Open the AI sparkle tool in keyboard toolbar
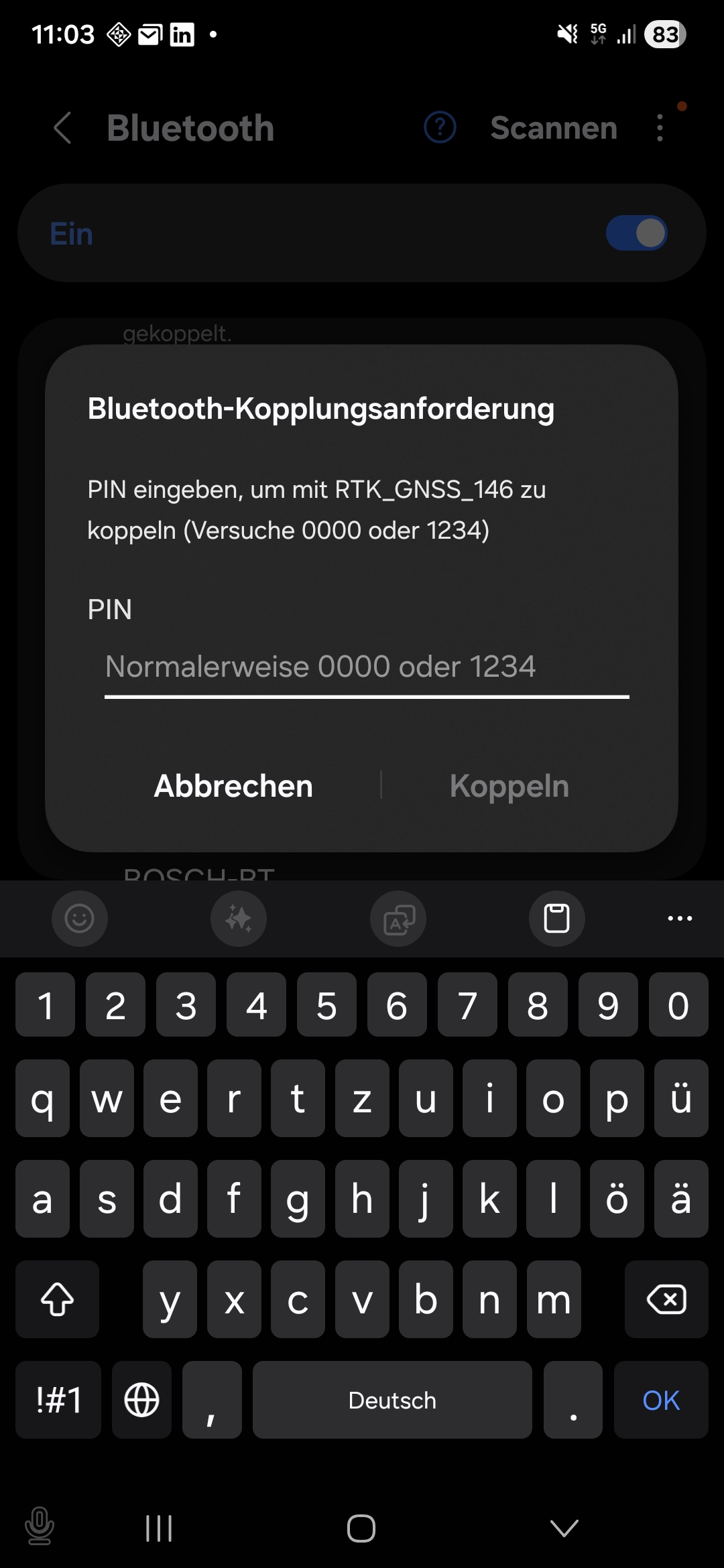The image size is (724, 1568). (239, 918)
